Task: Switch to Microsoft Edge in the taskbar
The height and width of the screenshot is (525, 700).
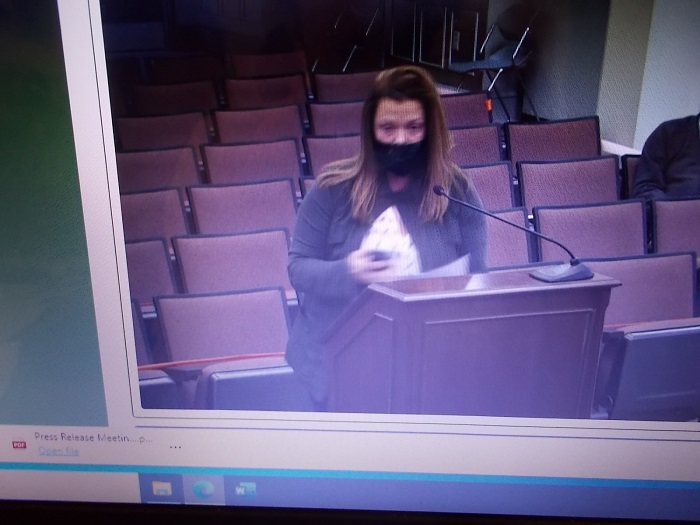Action: pos(203,488)
